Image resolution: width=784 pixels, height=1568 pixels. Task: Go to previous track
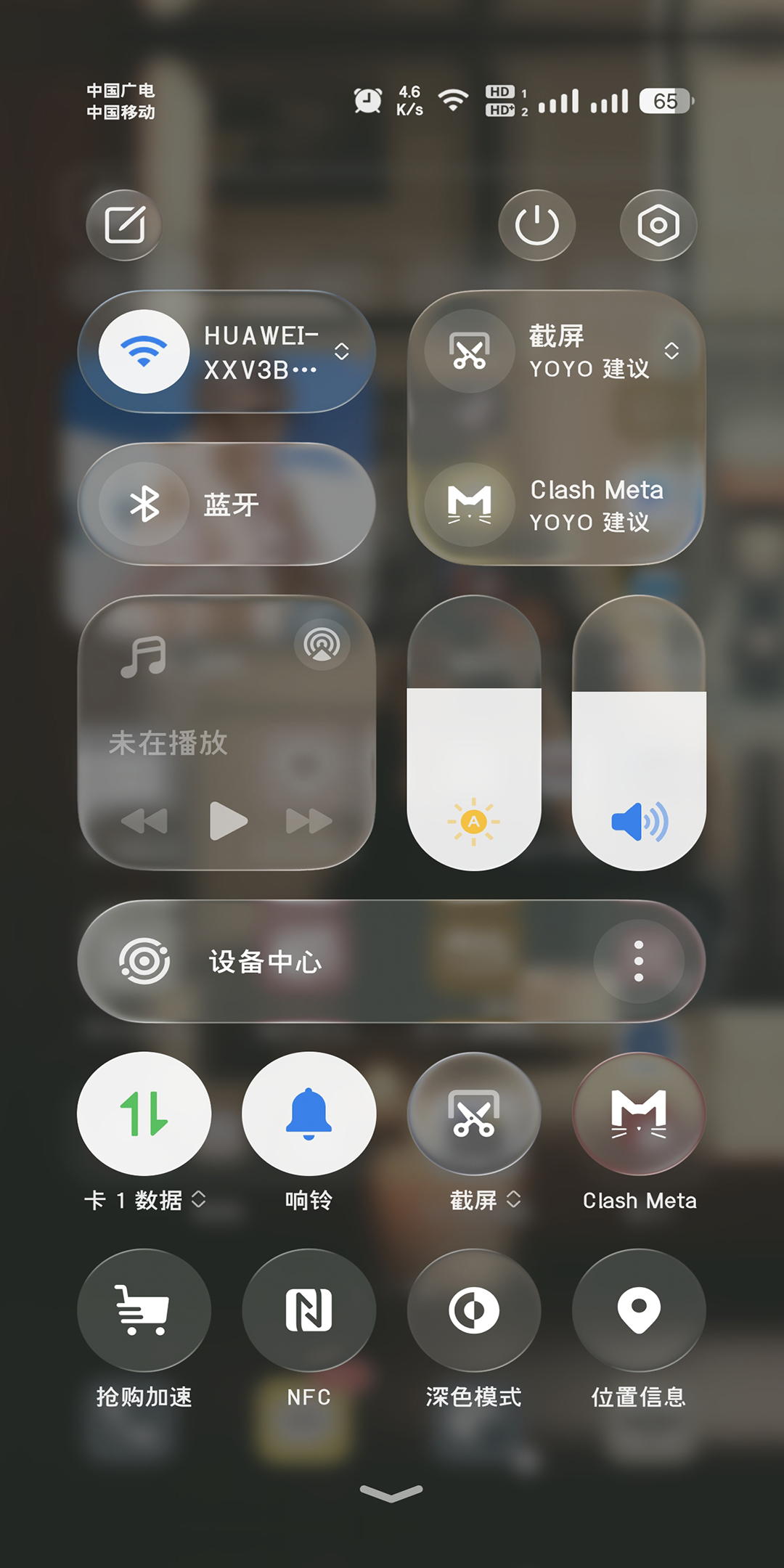144,821
